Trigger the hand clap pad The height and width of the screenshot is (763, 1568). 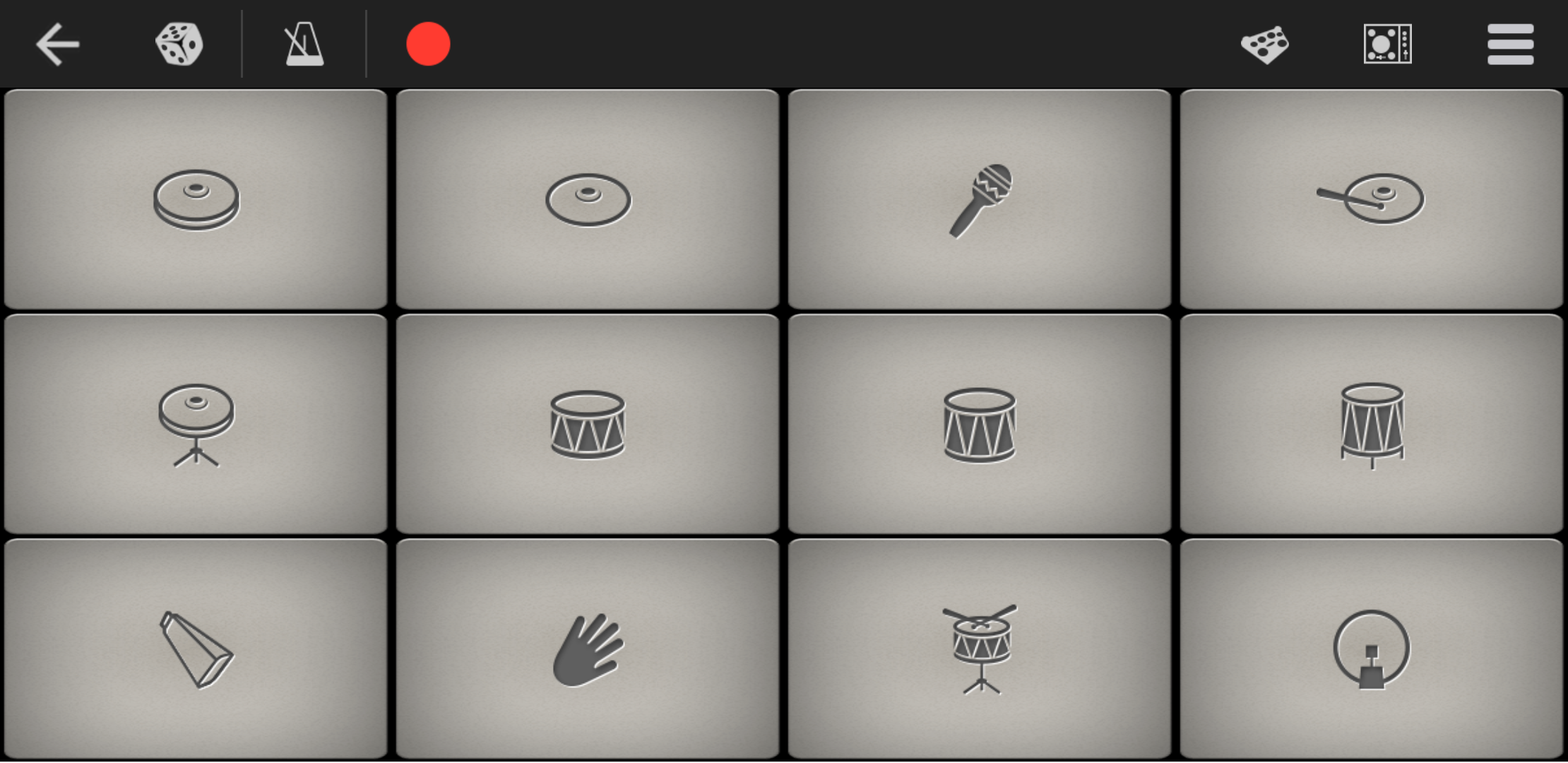(x=588, y=649)
